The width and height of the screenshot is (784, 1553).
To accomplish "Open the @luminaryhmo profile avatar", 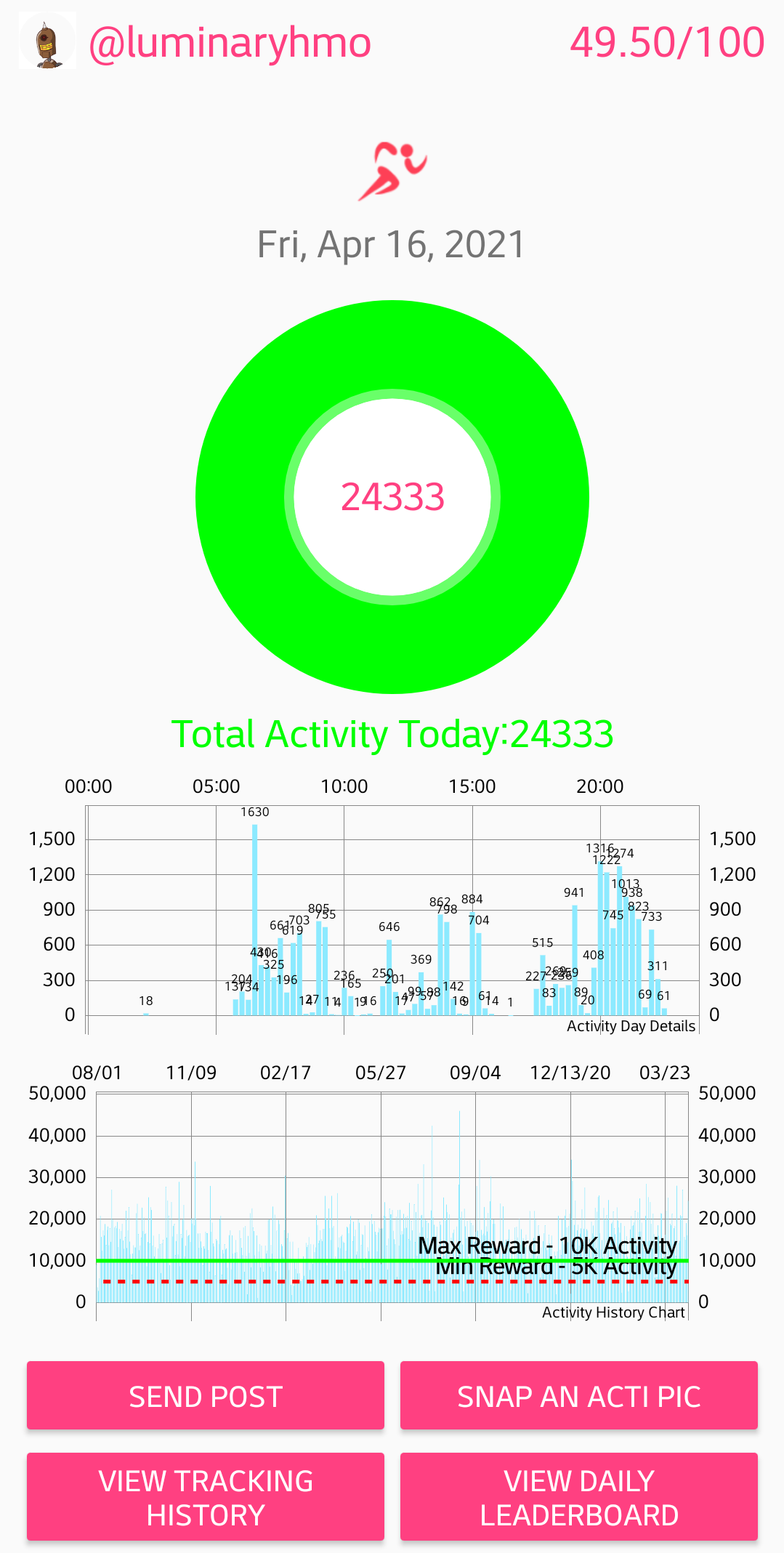I will (x=47, y=41).
